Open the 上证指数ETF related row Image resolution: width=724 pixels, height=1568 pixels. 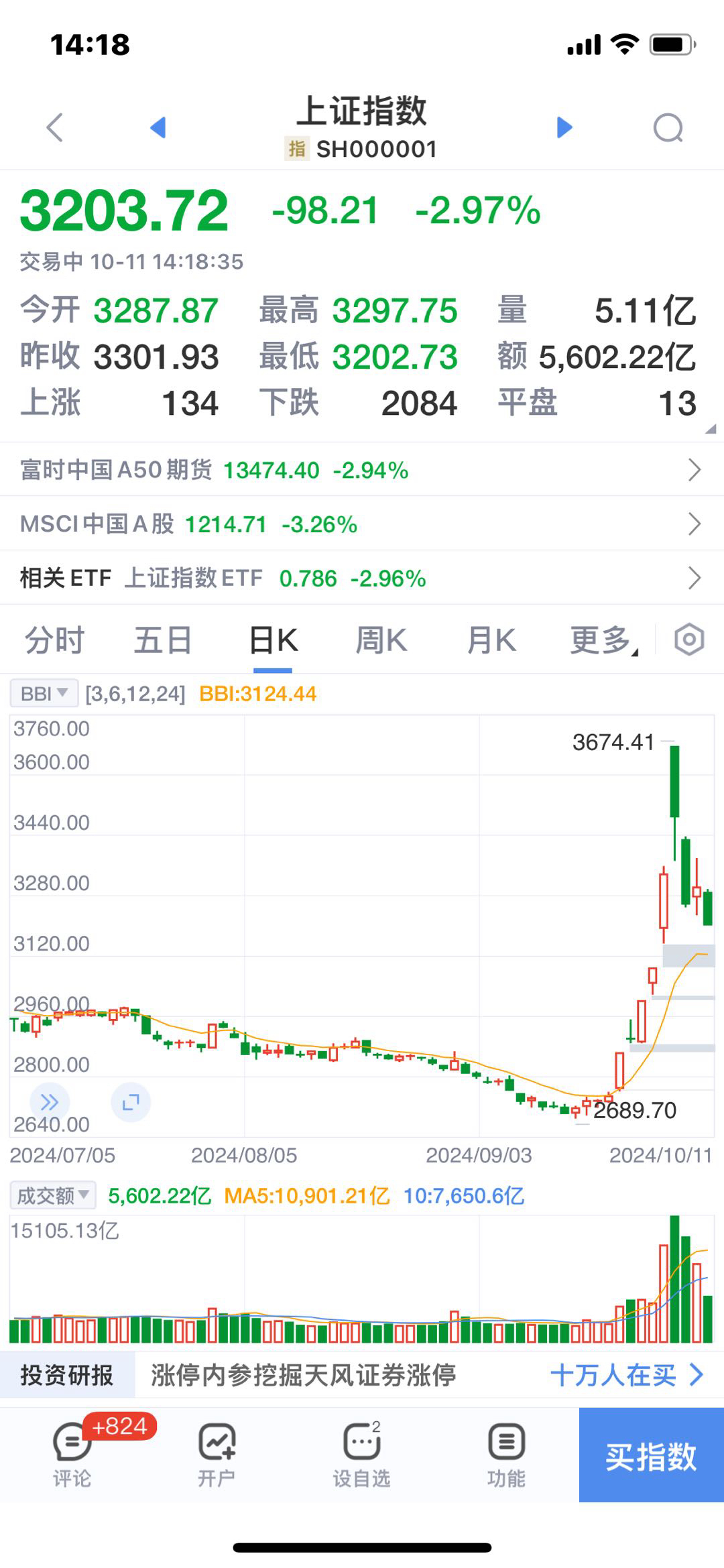[362, 578]
